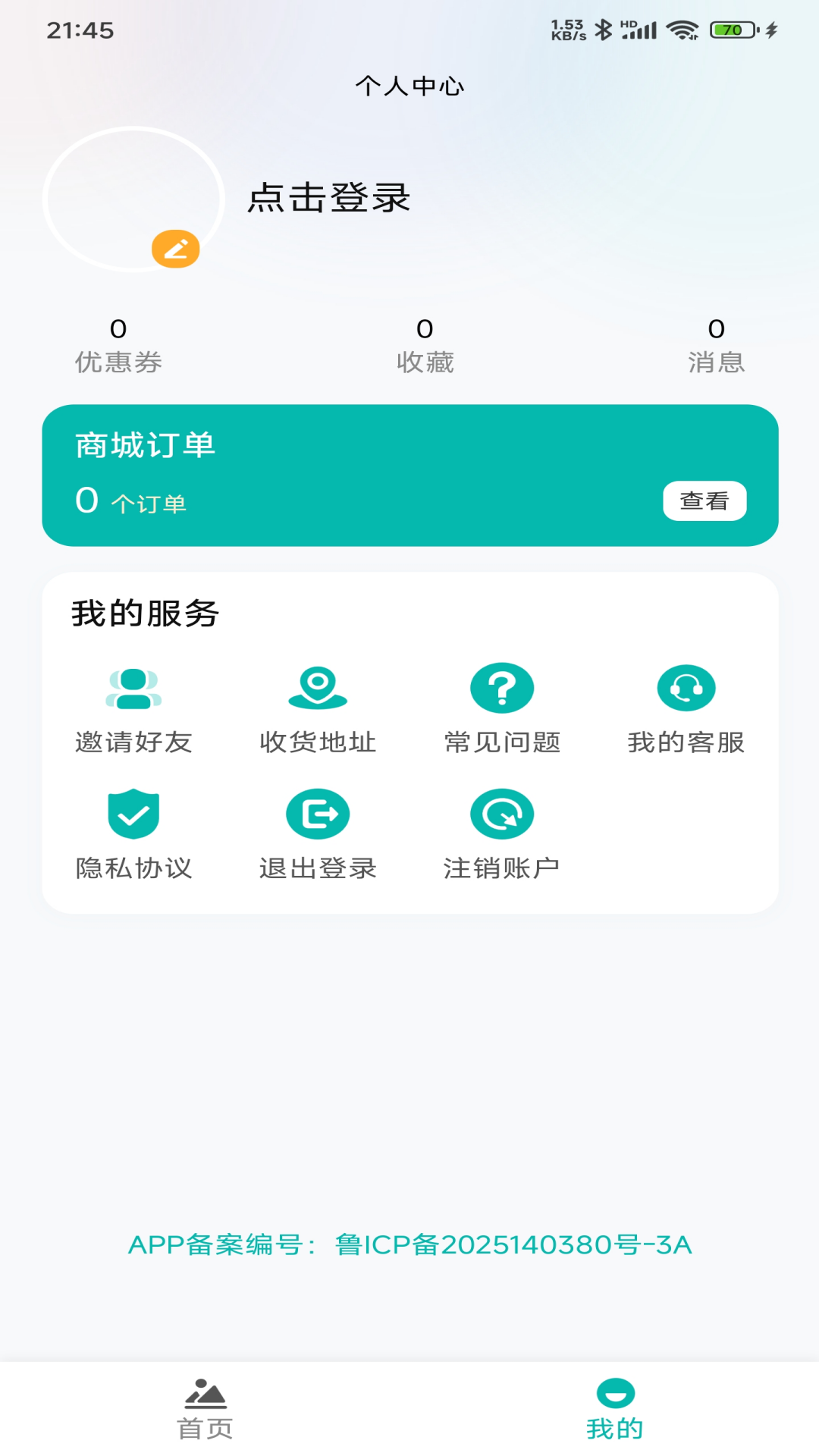
Task: Open 常见问题 FAQ
Action: tap(502, 709)
